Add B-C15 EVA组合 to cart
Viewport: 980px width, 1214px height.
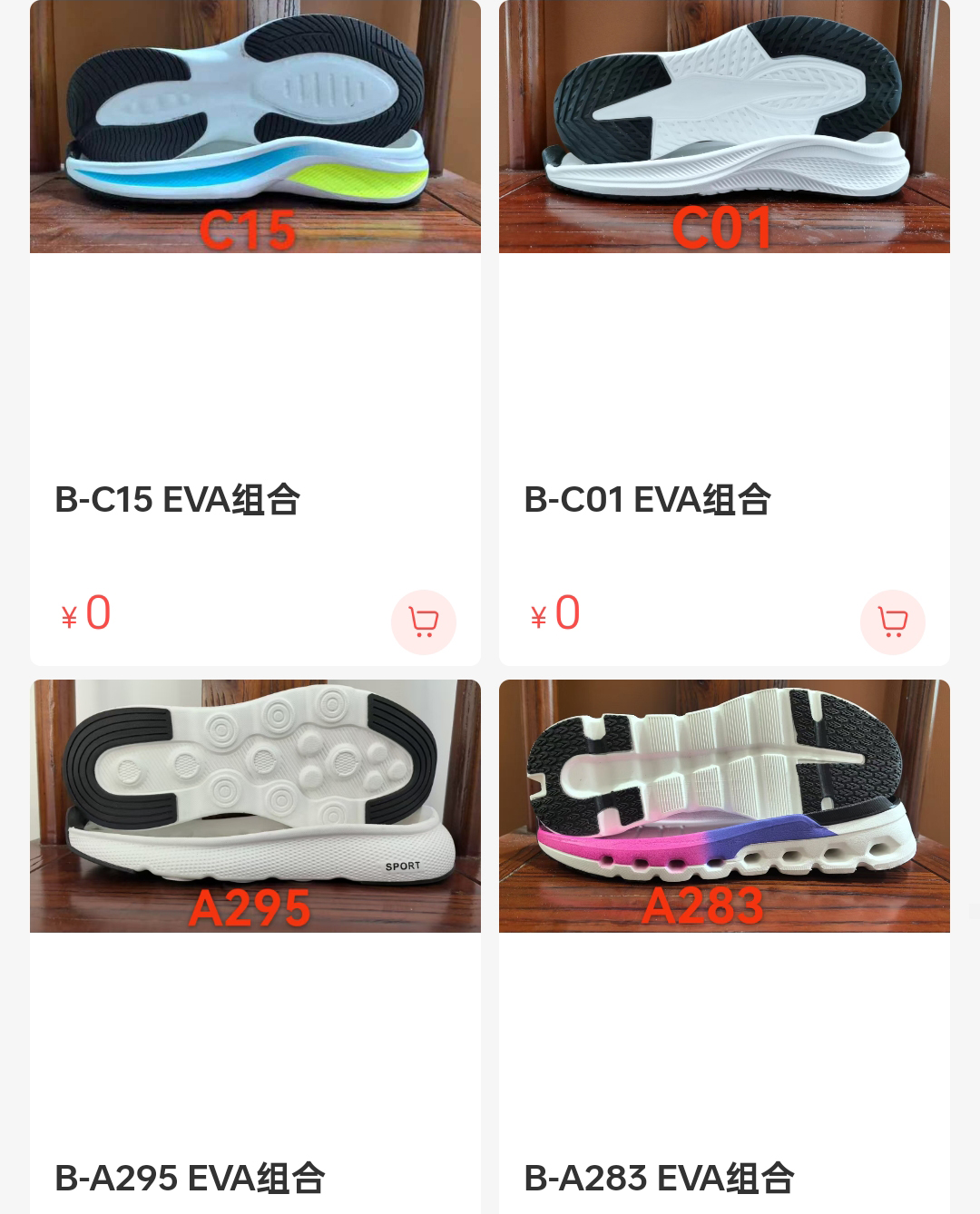pyautogui.click(x=423, y=622)
